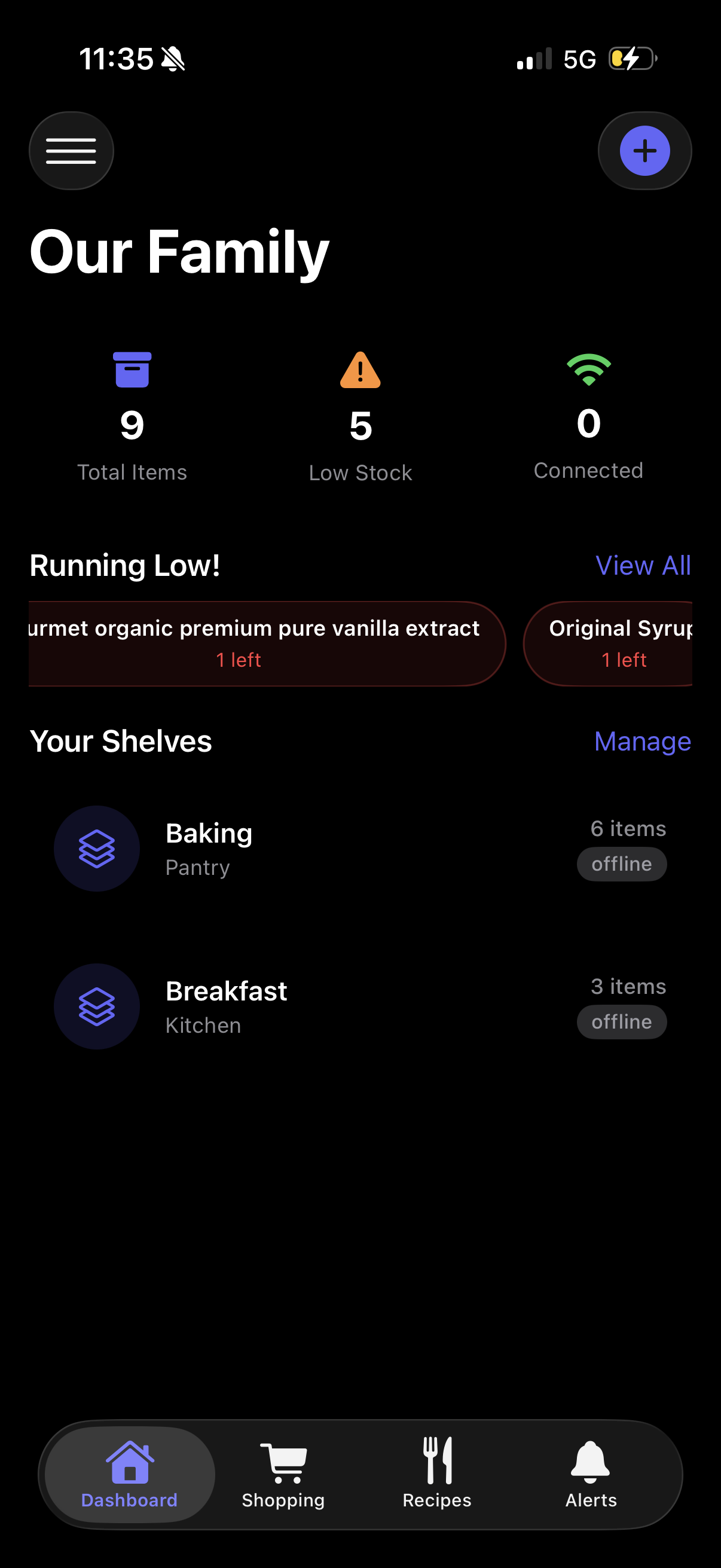The width and height of the screenshot is (721, 1568).
Task: Select the Breakfast shelf stack icon
Action: pyautogui.click(x=96, y=1006)
